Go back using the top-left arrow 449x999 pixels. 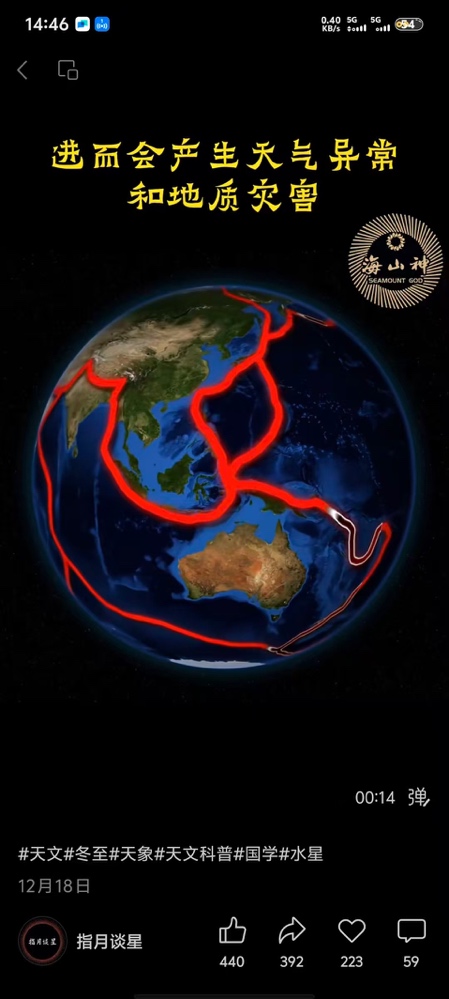click(22, 70)
